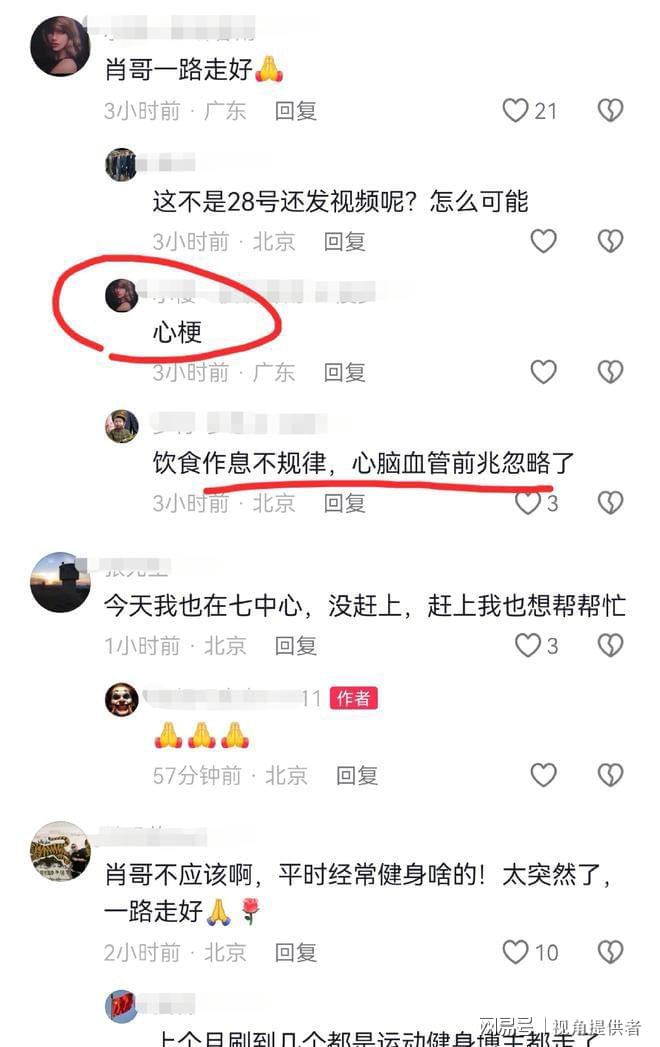This screenshot has height=1047, width=660.
Task: Dislike the comment "肖哥不应该啊"
Action: 610,952
